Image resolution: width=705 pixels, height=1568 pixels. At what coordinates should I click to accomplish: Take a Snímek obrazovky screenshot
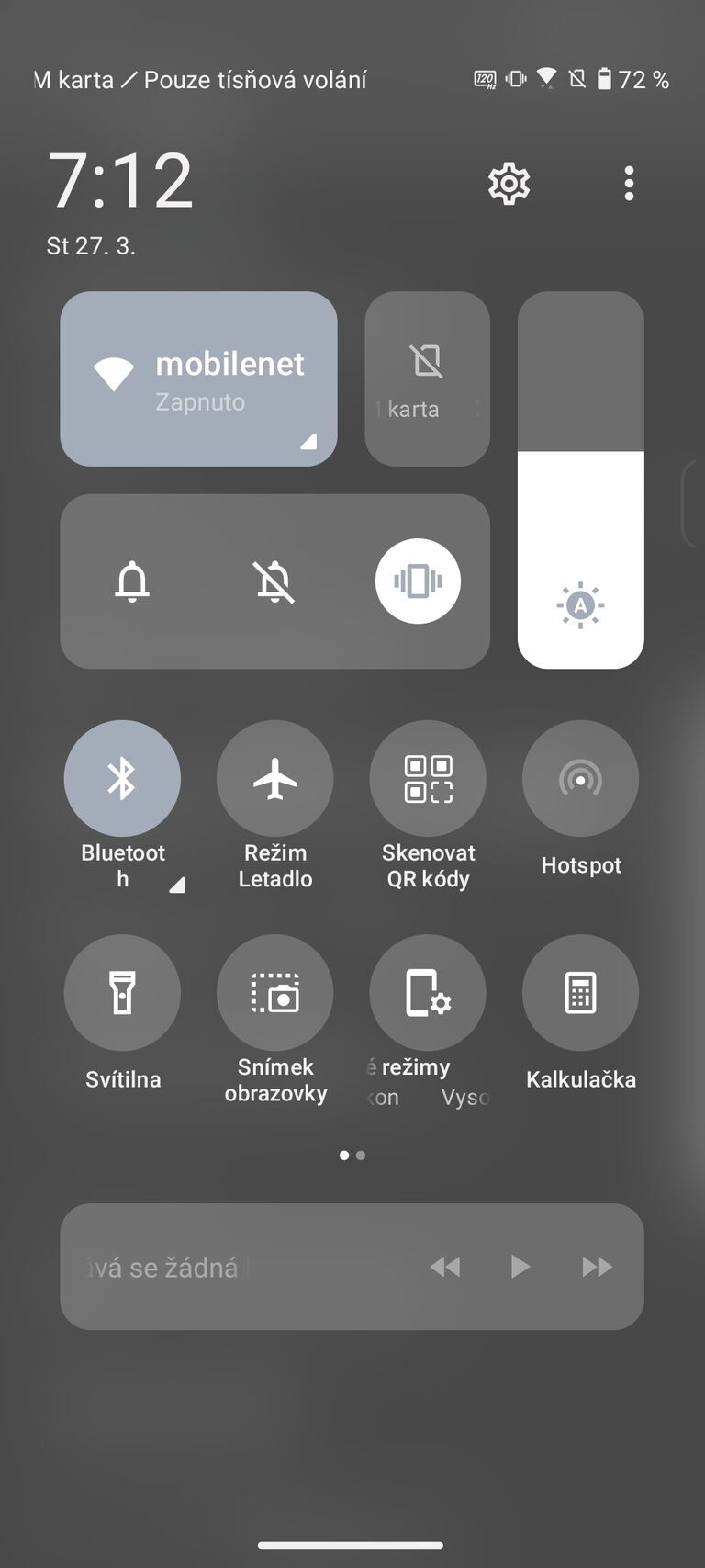274,992
